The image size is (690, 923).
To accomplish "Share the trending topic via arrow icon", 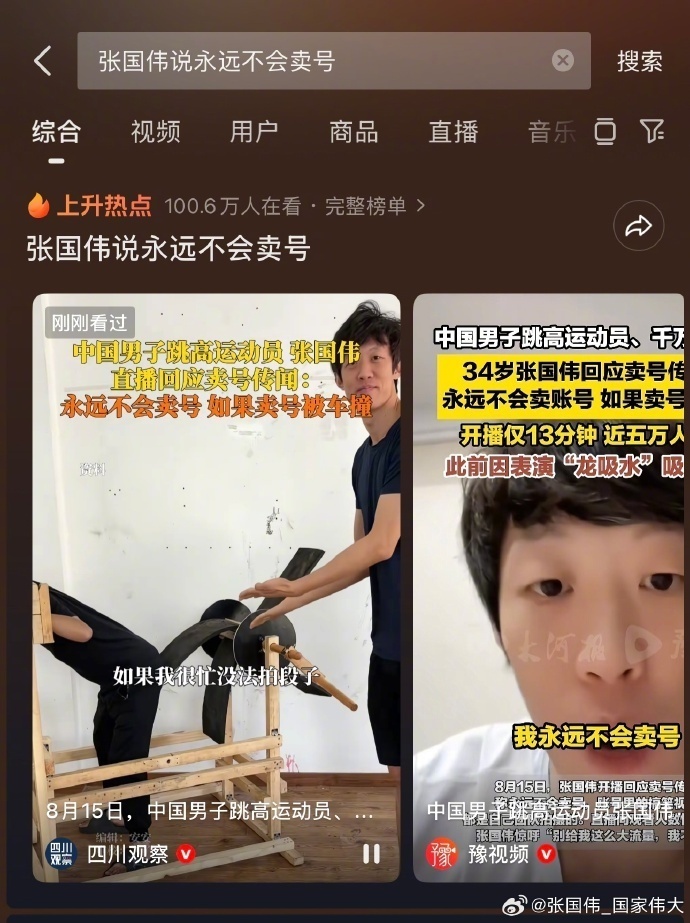I will point(638,227).
